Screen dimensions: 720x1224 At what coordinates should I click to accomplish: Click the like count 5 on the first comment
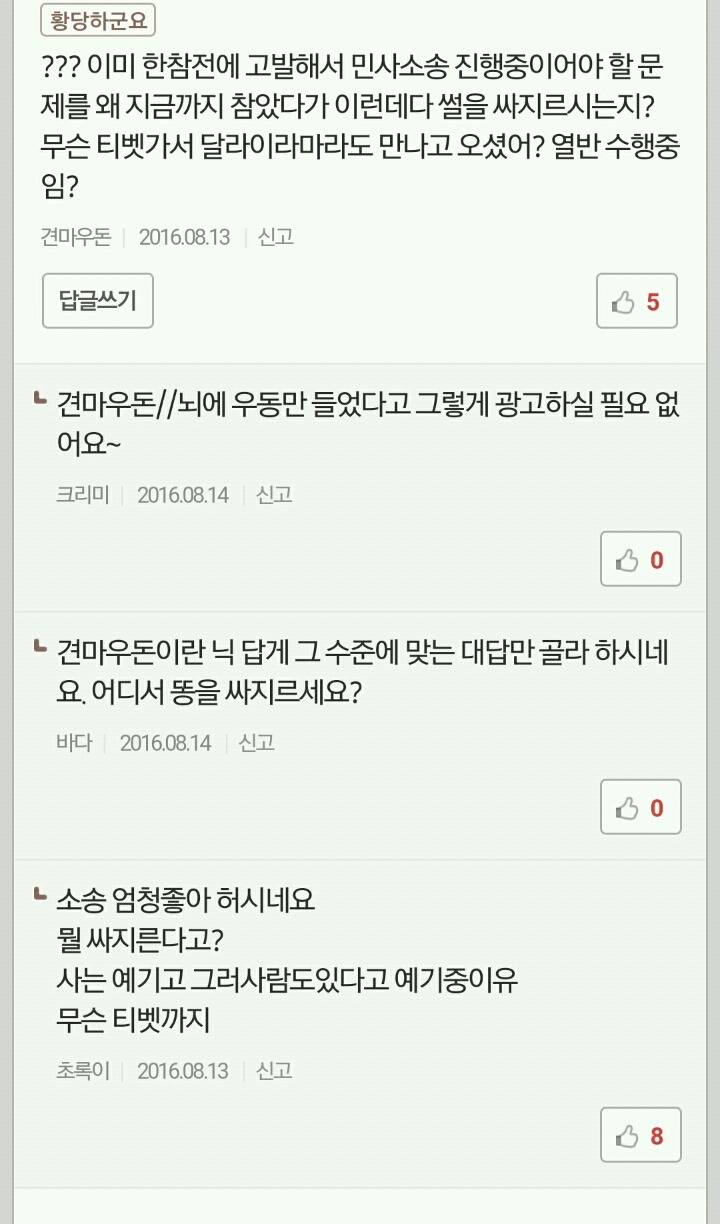coord(652,300)
